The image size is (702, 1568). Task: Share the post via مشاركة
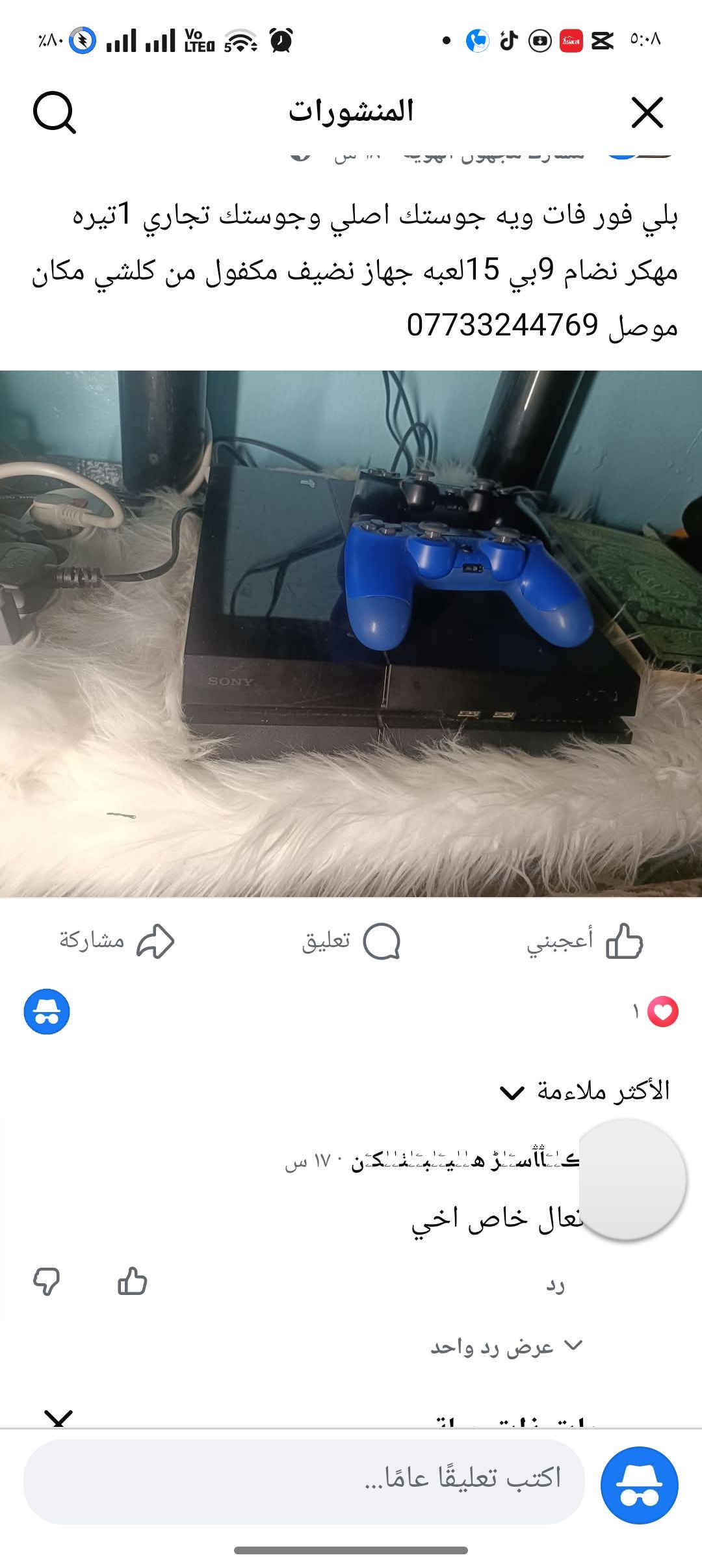(118, 942)
